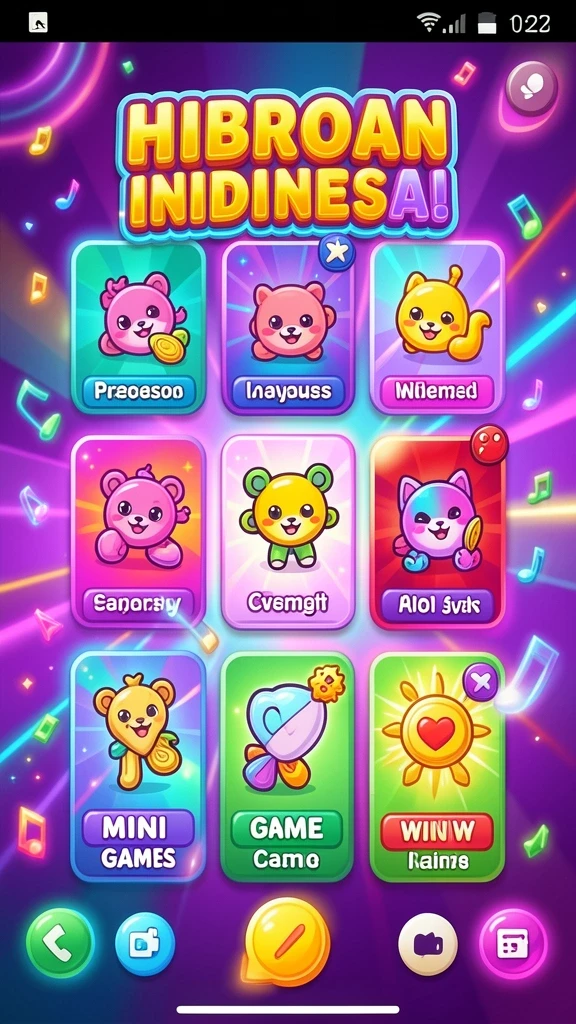The height and width of the screenshot is (1024, 576).
Task: Select the Alol svds cat card
Action: click(438, 531)
